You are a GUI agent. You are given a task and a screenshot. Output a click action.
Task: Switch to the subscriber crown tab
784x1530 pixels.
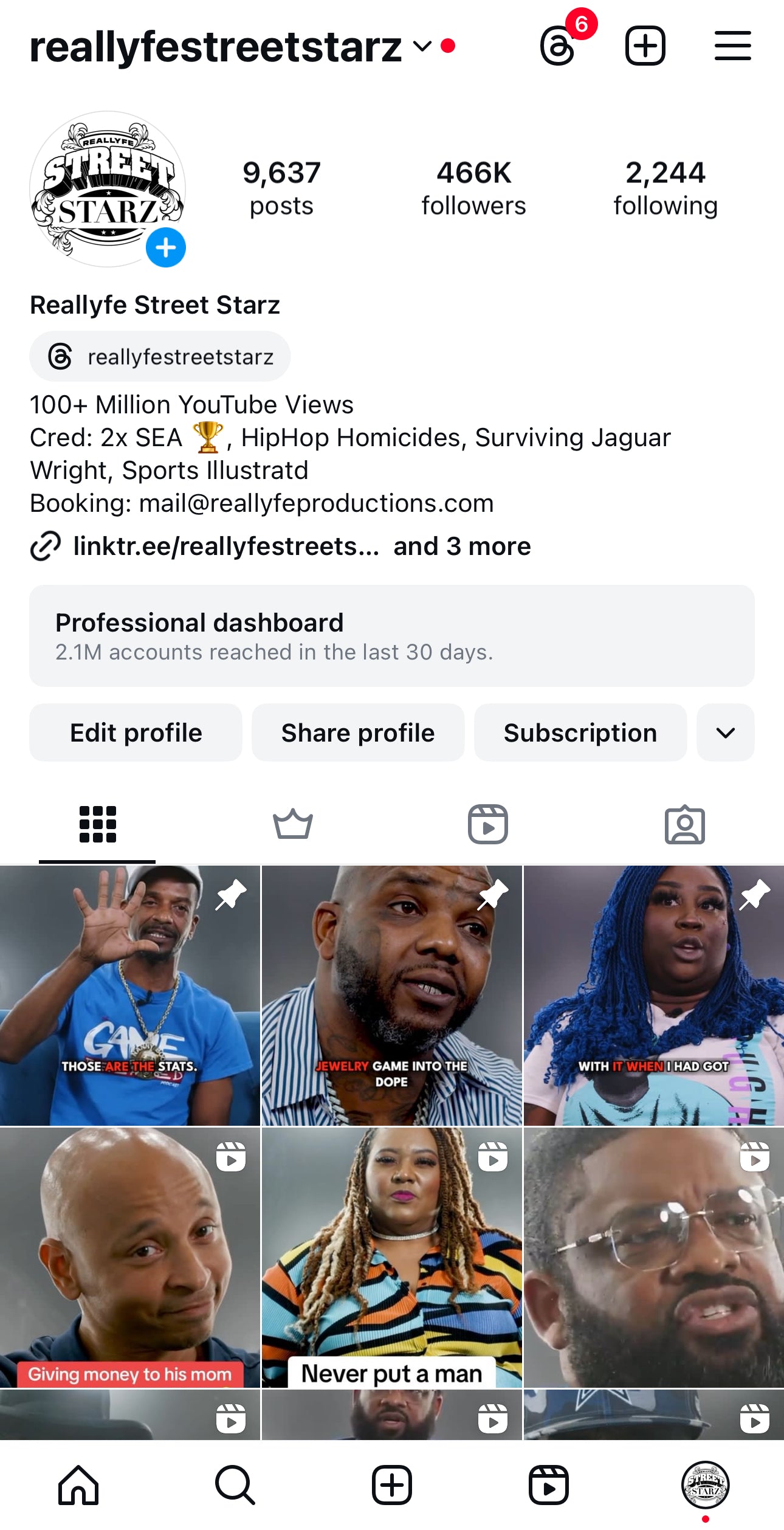pos(293,825)
